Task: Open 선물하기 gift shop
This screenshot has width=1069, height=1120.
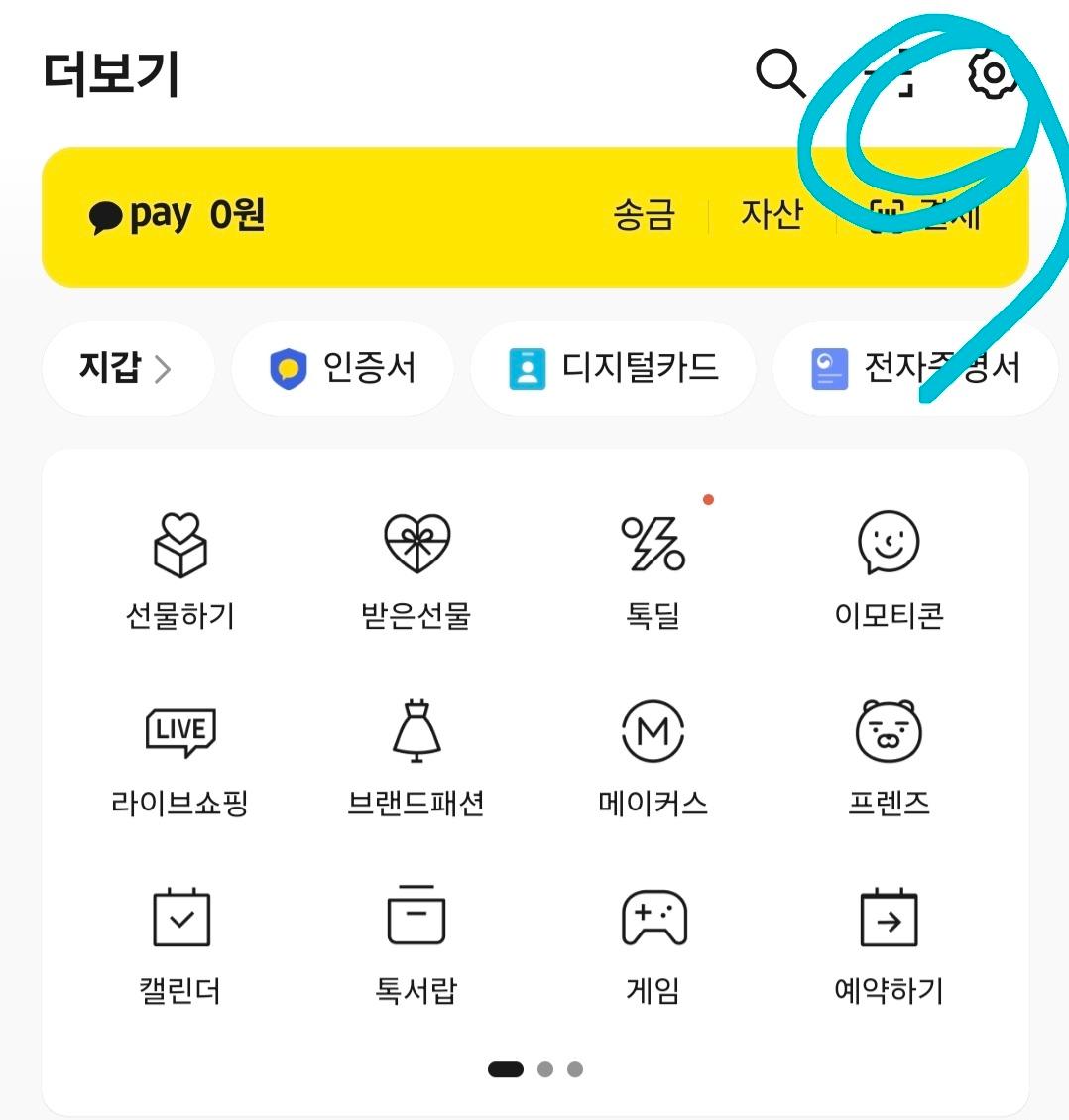Action: (180, 570)
